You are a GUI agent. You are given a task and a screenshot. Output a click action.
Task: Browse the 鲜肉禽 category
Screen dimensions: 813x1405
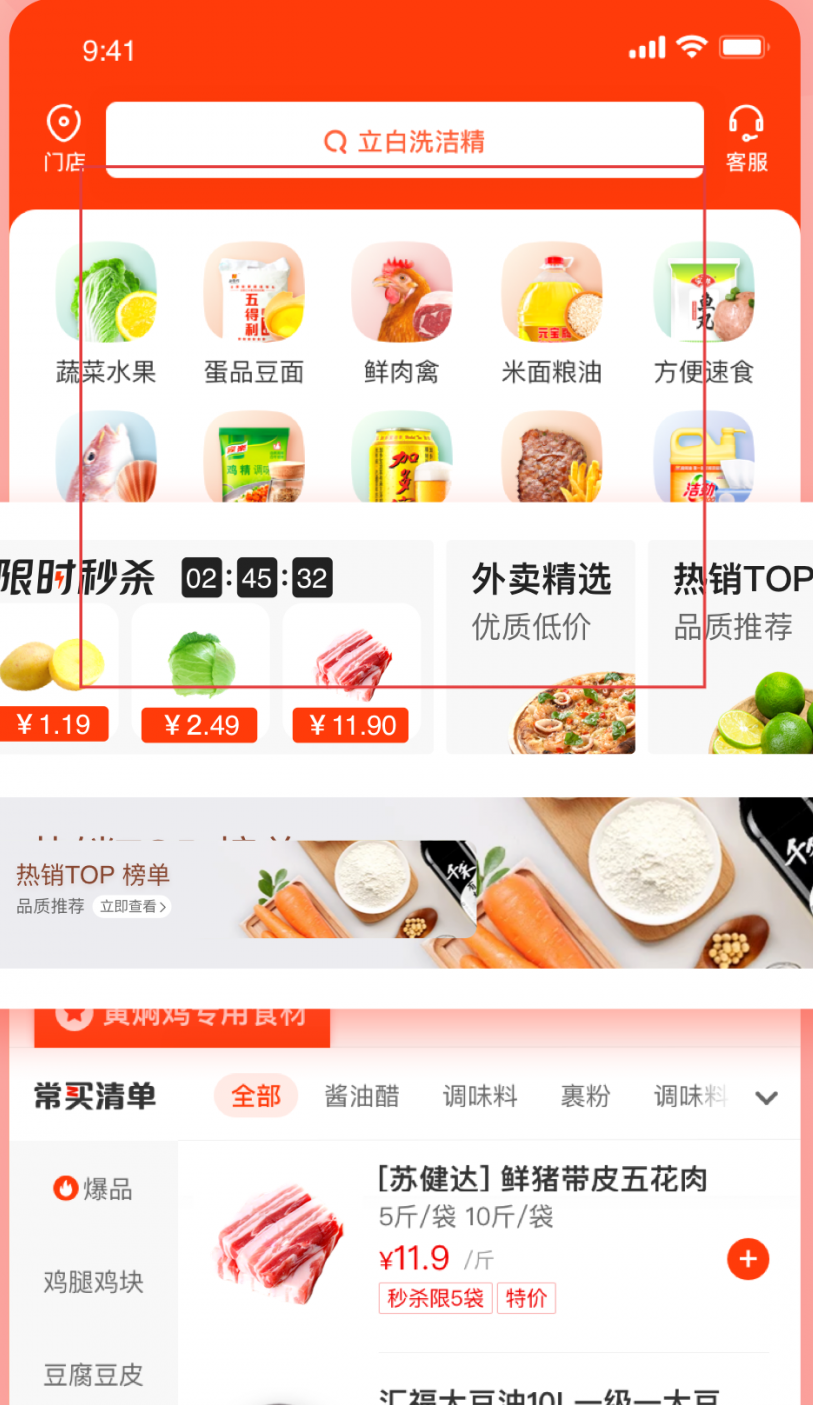[402, 314]
